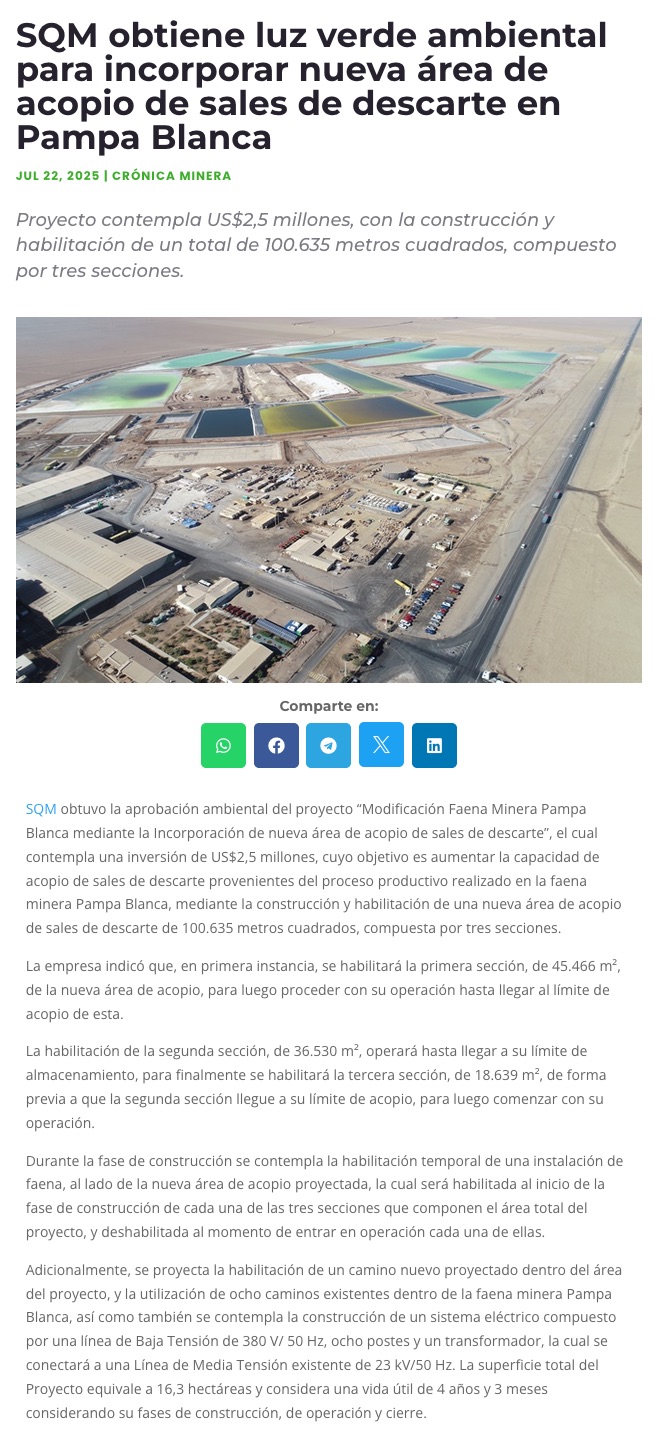Share the article on LinkedIn
The width and height of the screenshot is (654, 1436).
tap(434, 745)
